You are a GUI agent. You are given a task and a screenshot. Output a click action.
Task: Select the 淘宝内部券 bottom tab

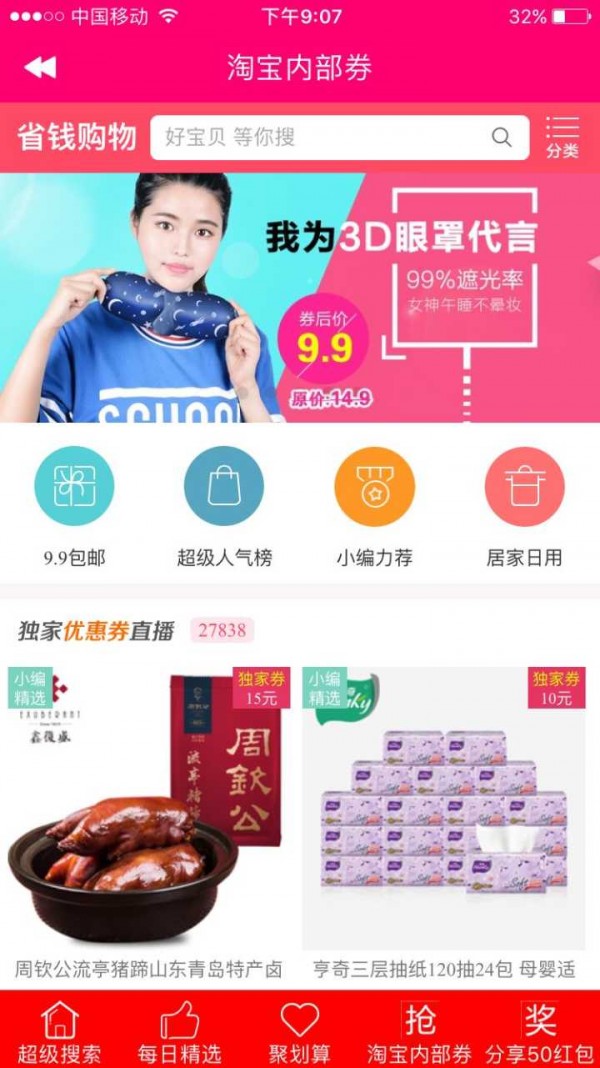[420, 1030]
